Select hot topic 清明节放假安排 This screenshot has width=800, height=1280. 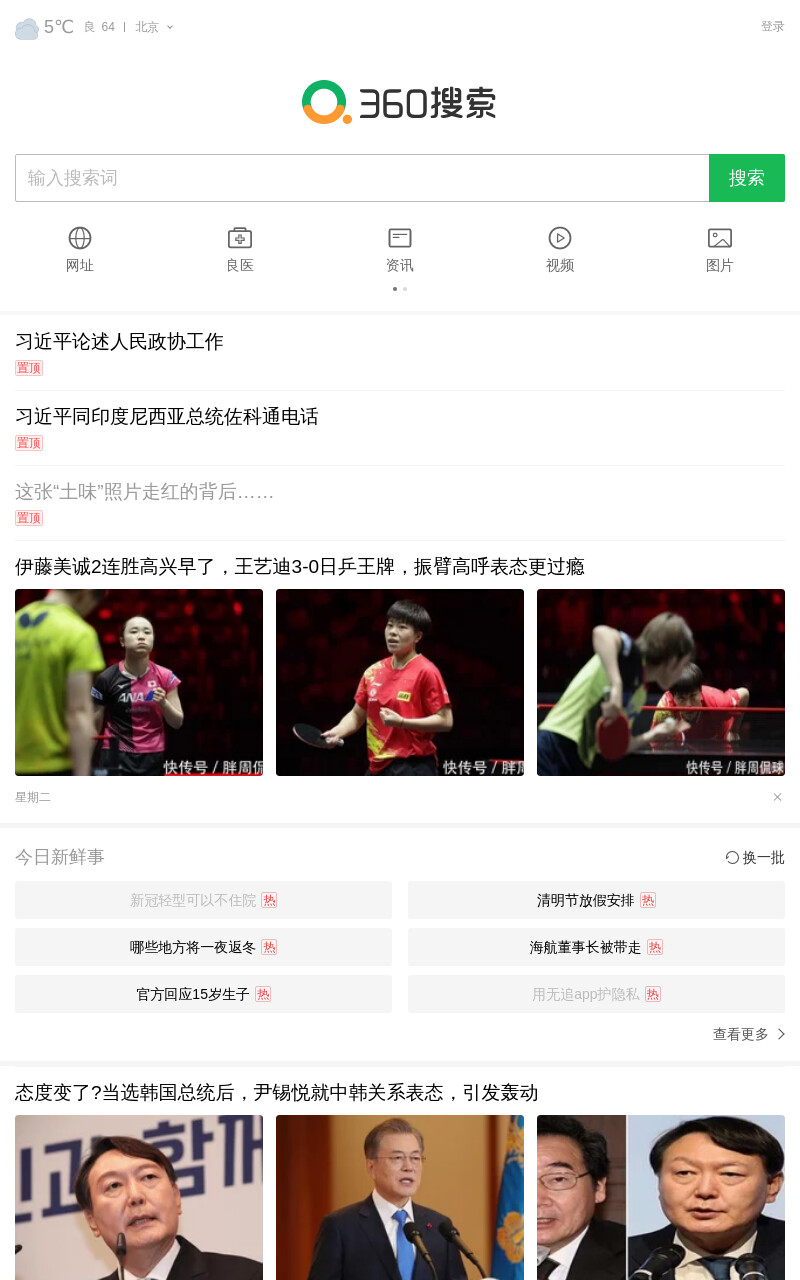[596, 900]
